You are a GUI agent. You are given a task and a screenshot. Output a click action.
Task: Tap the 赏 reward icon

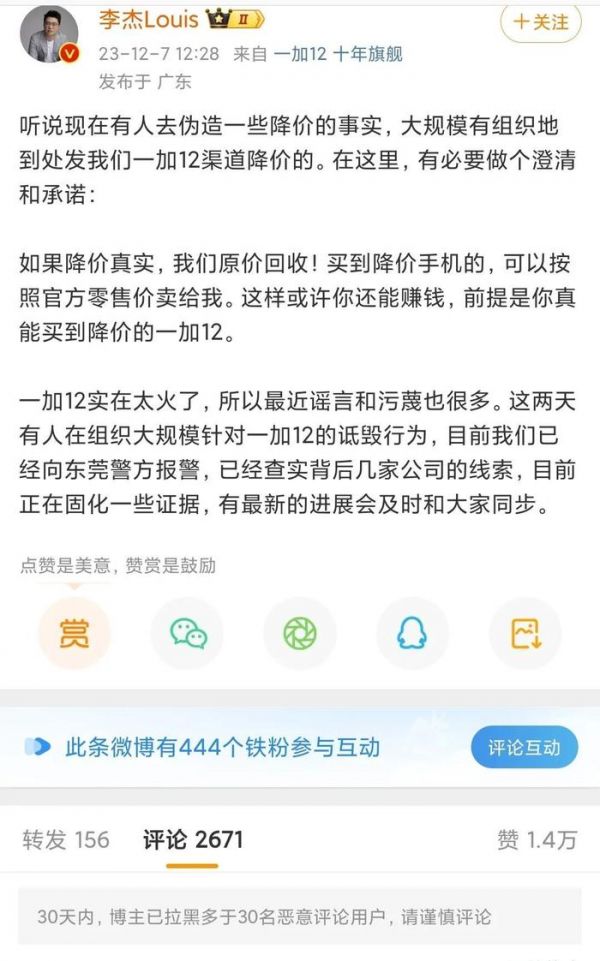point(74,633)
